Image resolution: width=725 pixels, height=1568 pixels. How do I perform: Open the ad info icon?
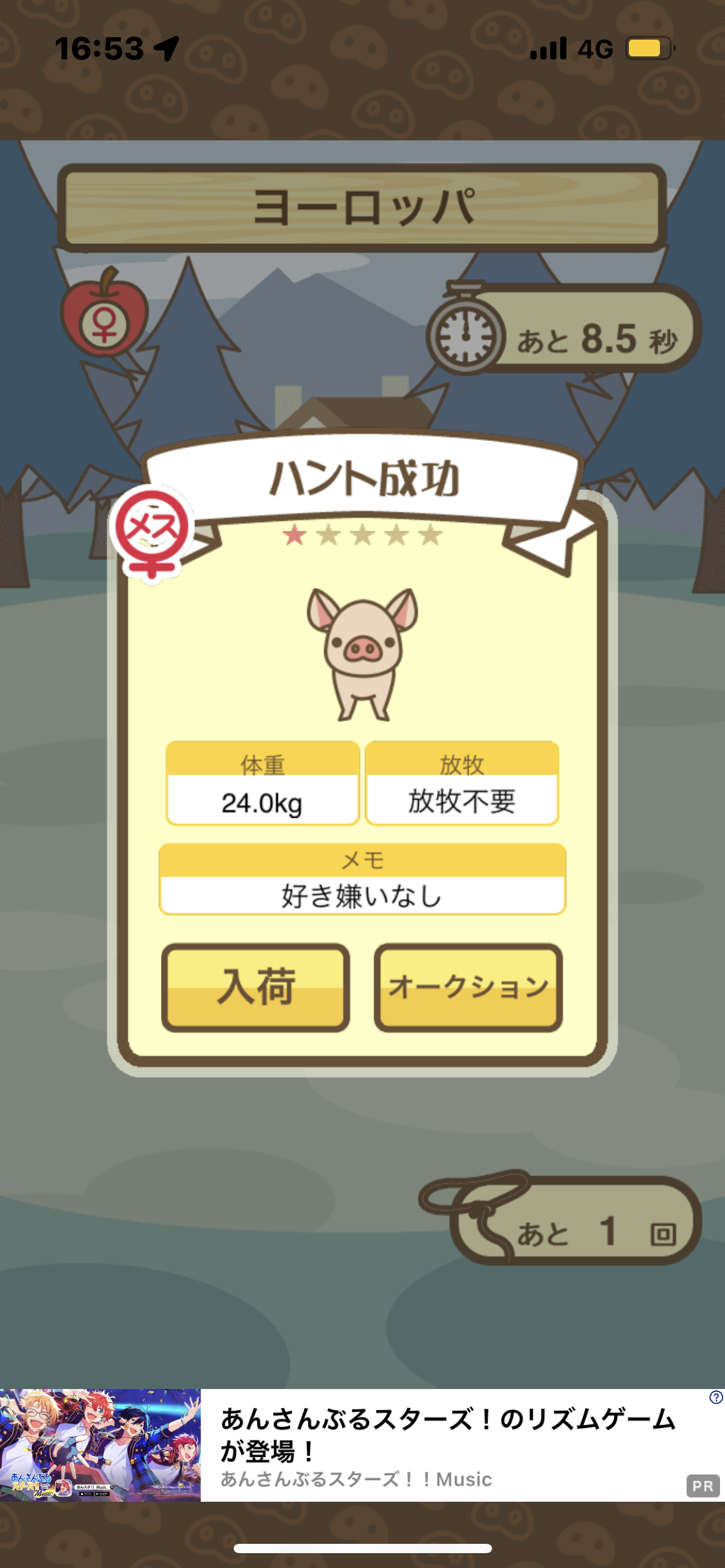[716, 1397]
